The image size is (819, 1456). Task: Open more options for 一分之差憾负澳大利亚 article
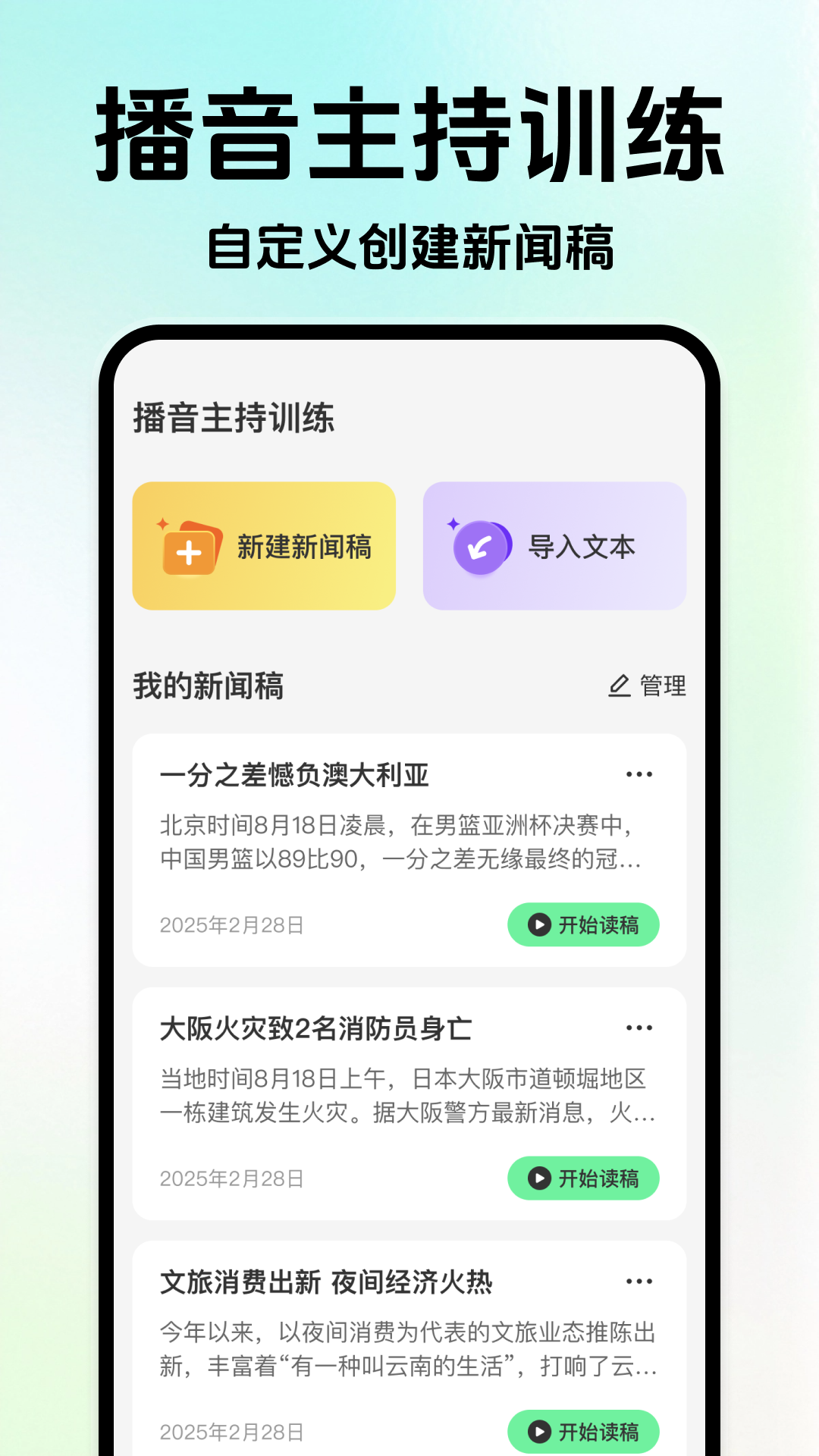(639, 773)
